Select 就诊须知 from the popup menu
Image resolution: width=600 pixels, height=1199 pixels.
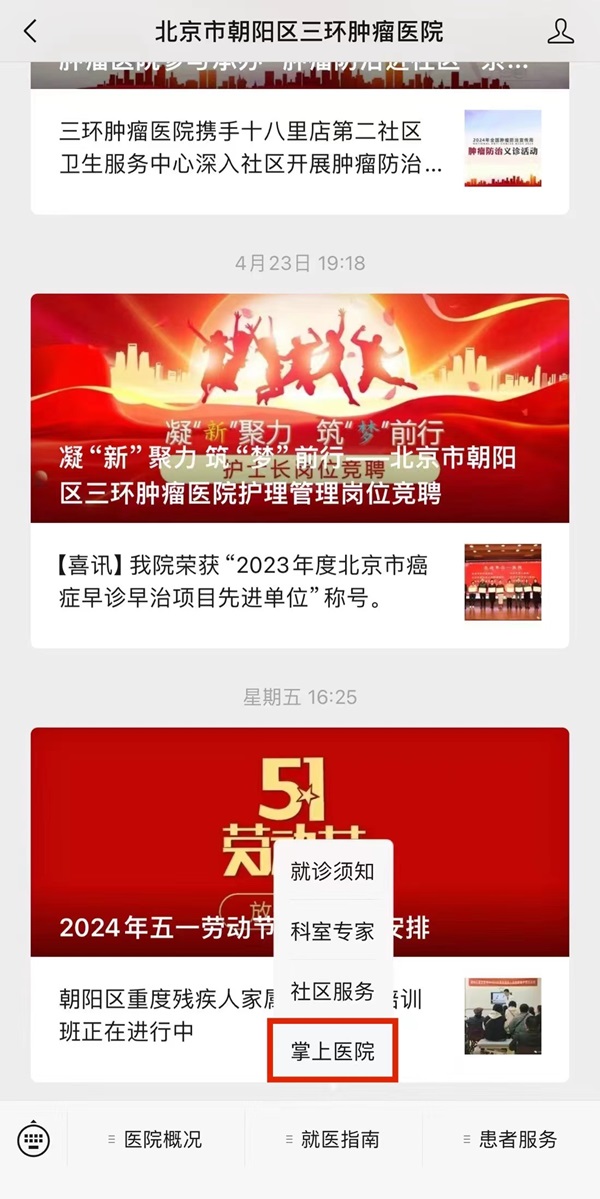point(333,871)
